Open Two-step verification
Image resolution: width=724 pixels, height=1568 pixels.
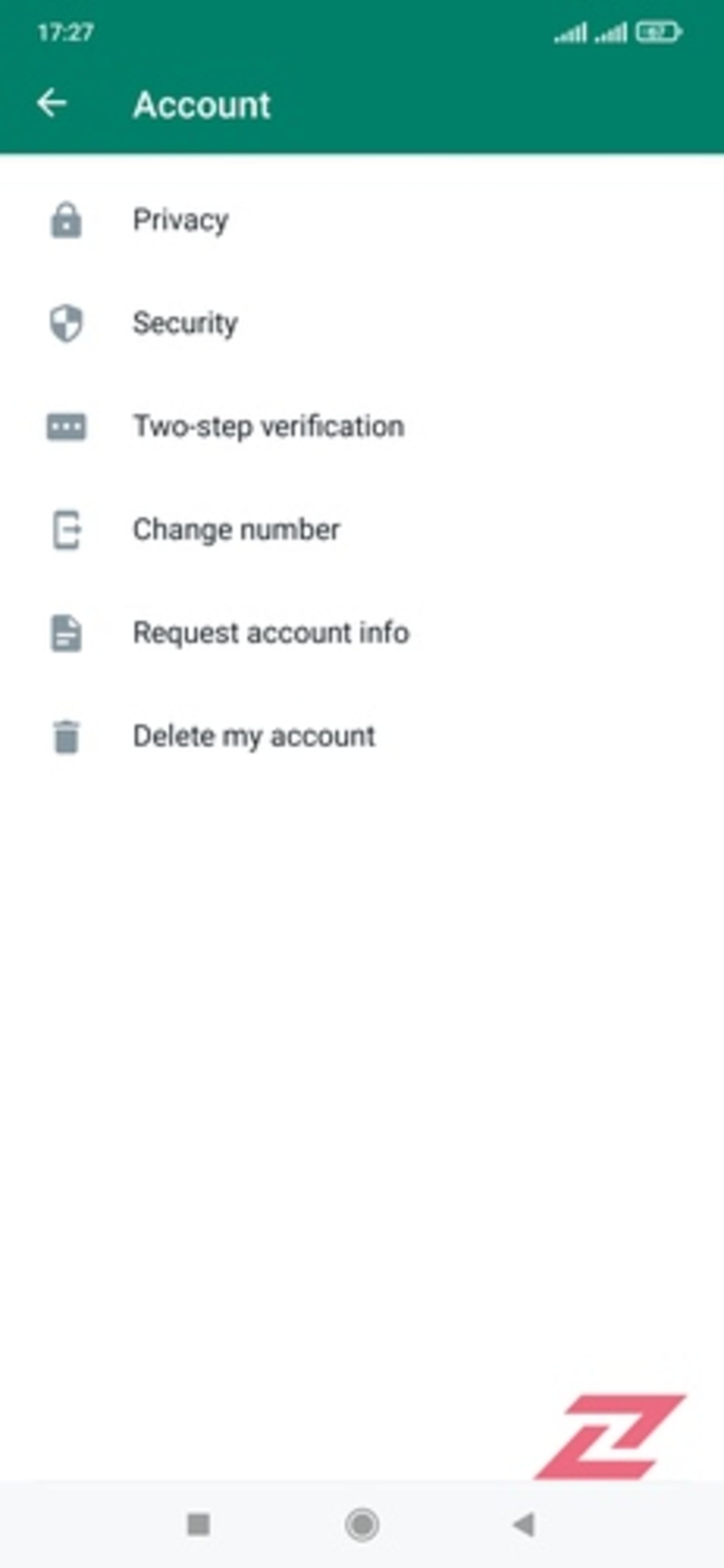[x=268, y=426]
